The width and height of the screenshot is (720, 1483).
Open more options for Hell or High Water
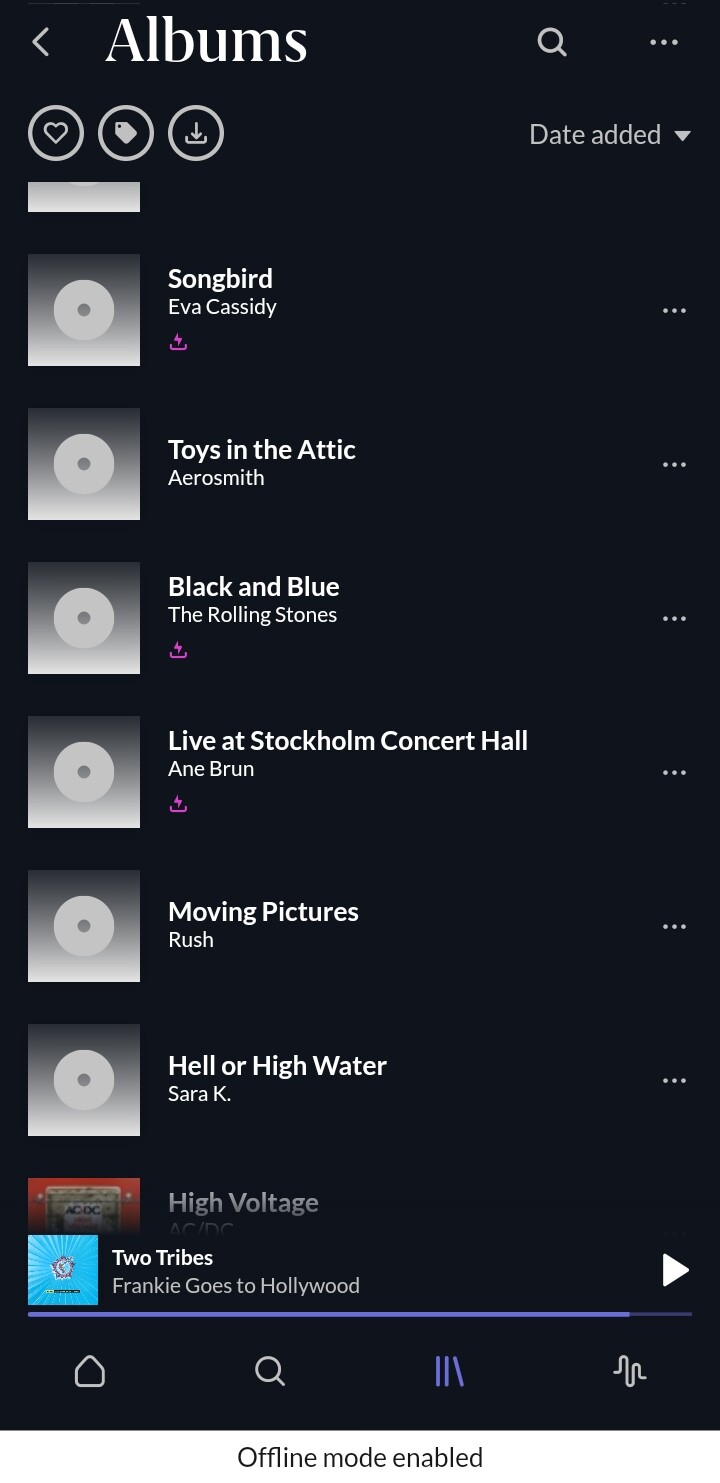pos(675,1080)
